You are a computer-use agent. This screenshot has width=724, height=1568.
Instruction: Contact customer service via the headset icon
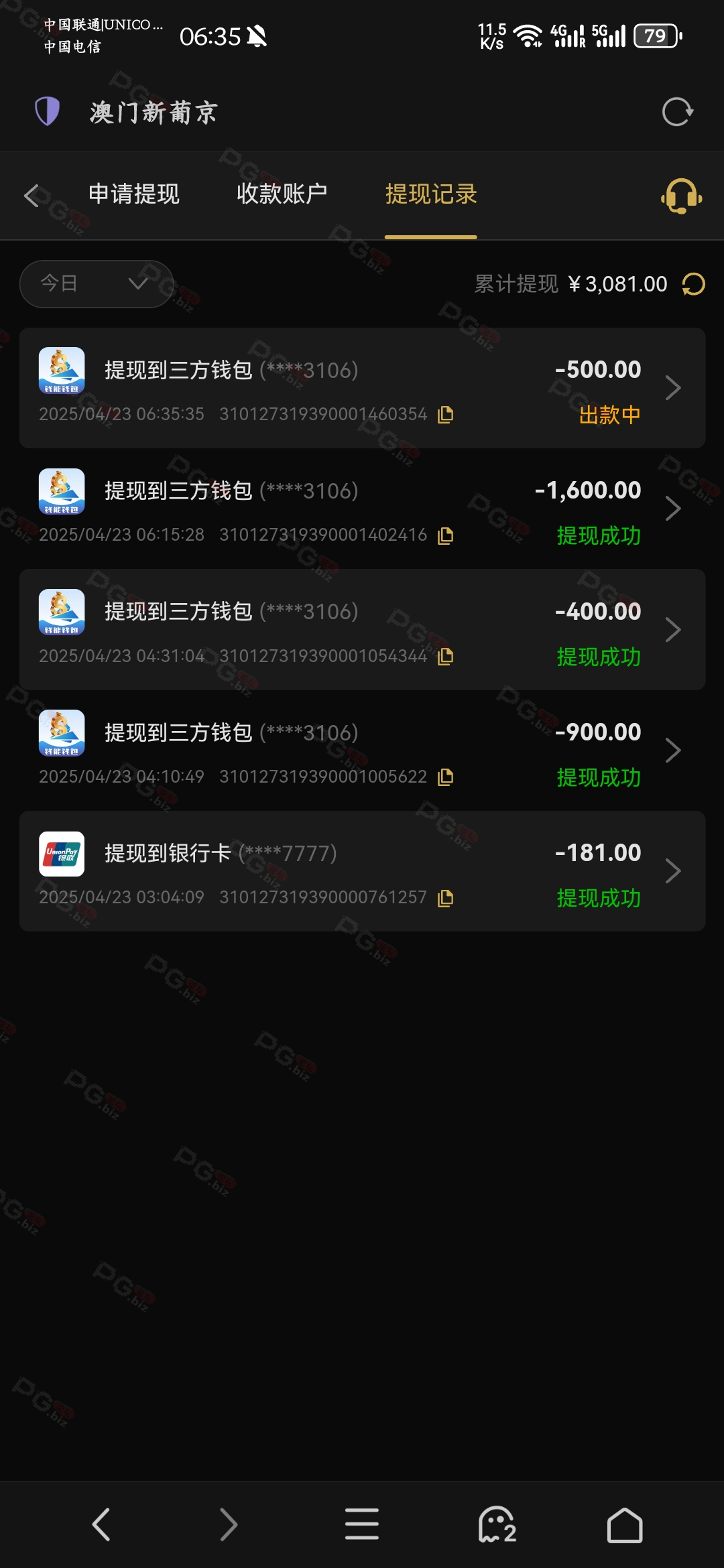(681, 196)
